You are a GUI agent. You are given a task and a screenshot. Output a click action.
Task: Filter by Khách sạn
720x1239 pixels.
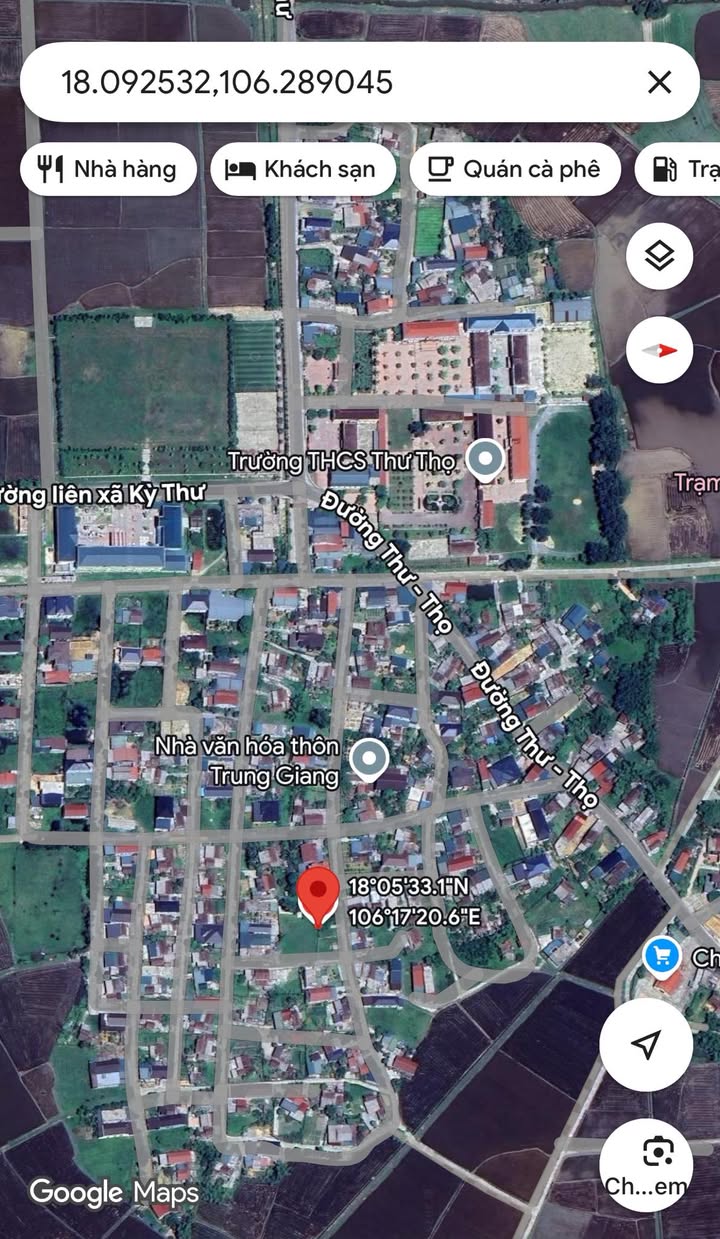(303, 169)
